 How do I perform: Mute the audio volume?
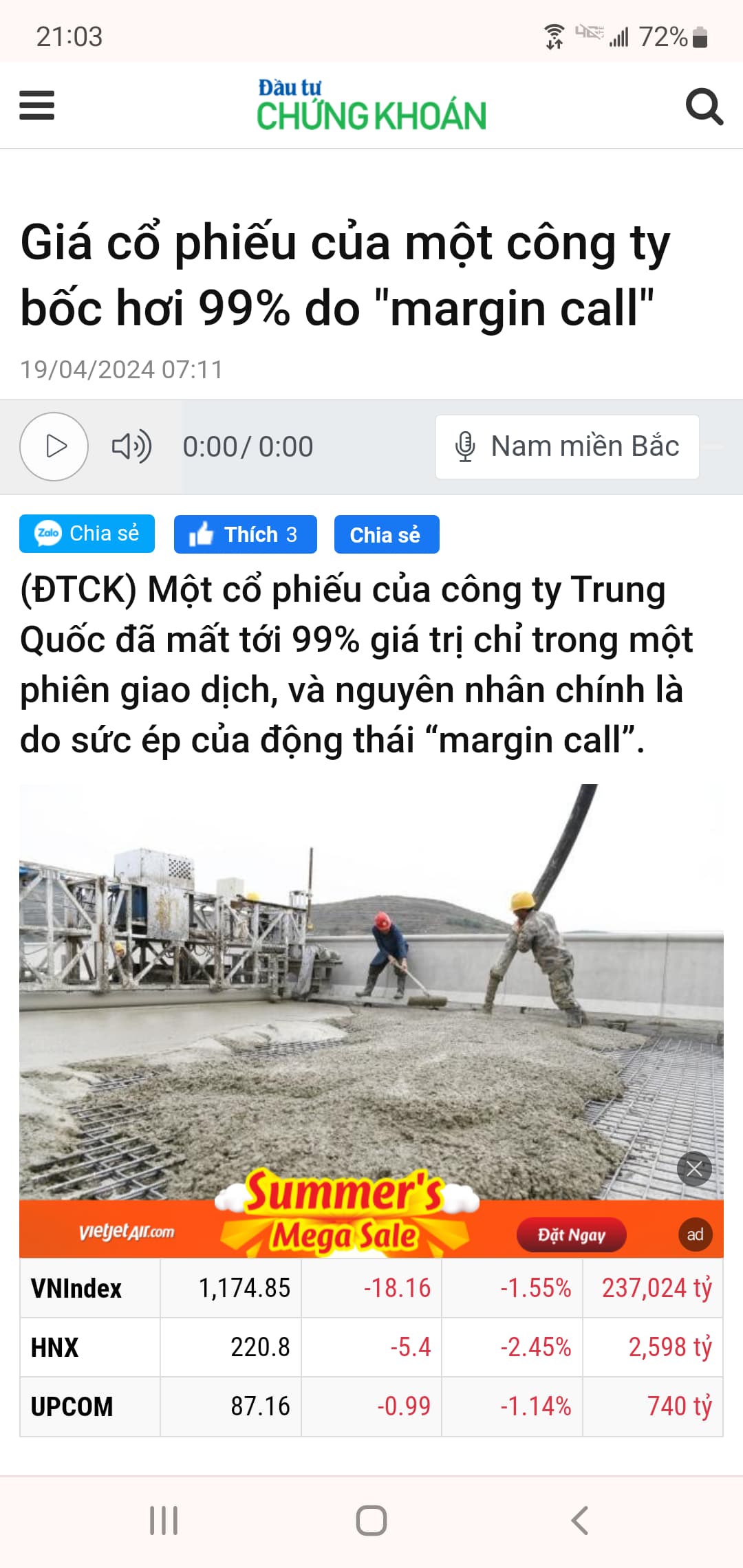[131, 446]
